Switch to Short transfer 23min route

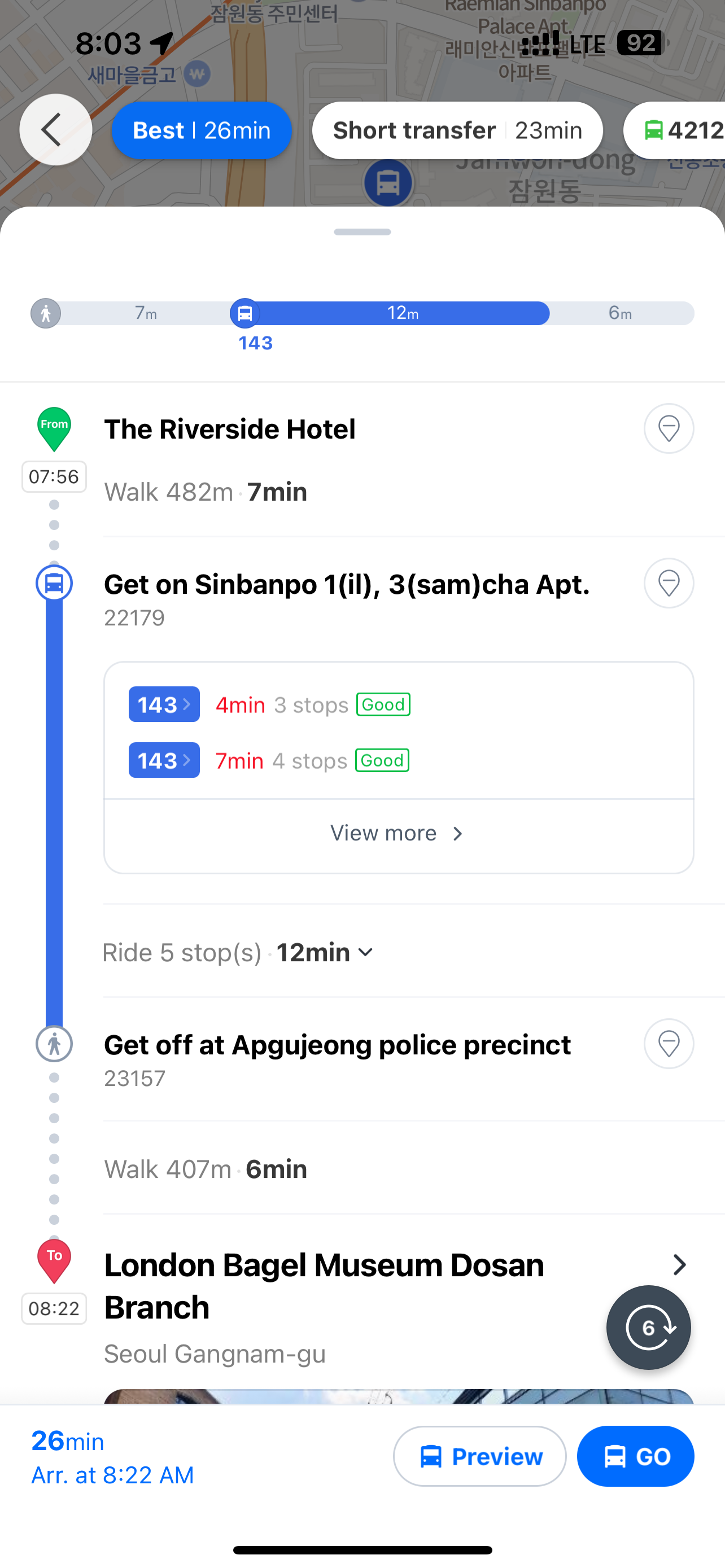click(457, 130)
